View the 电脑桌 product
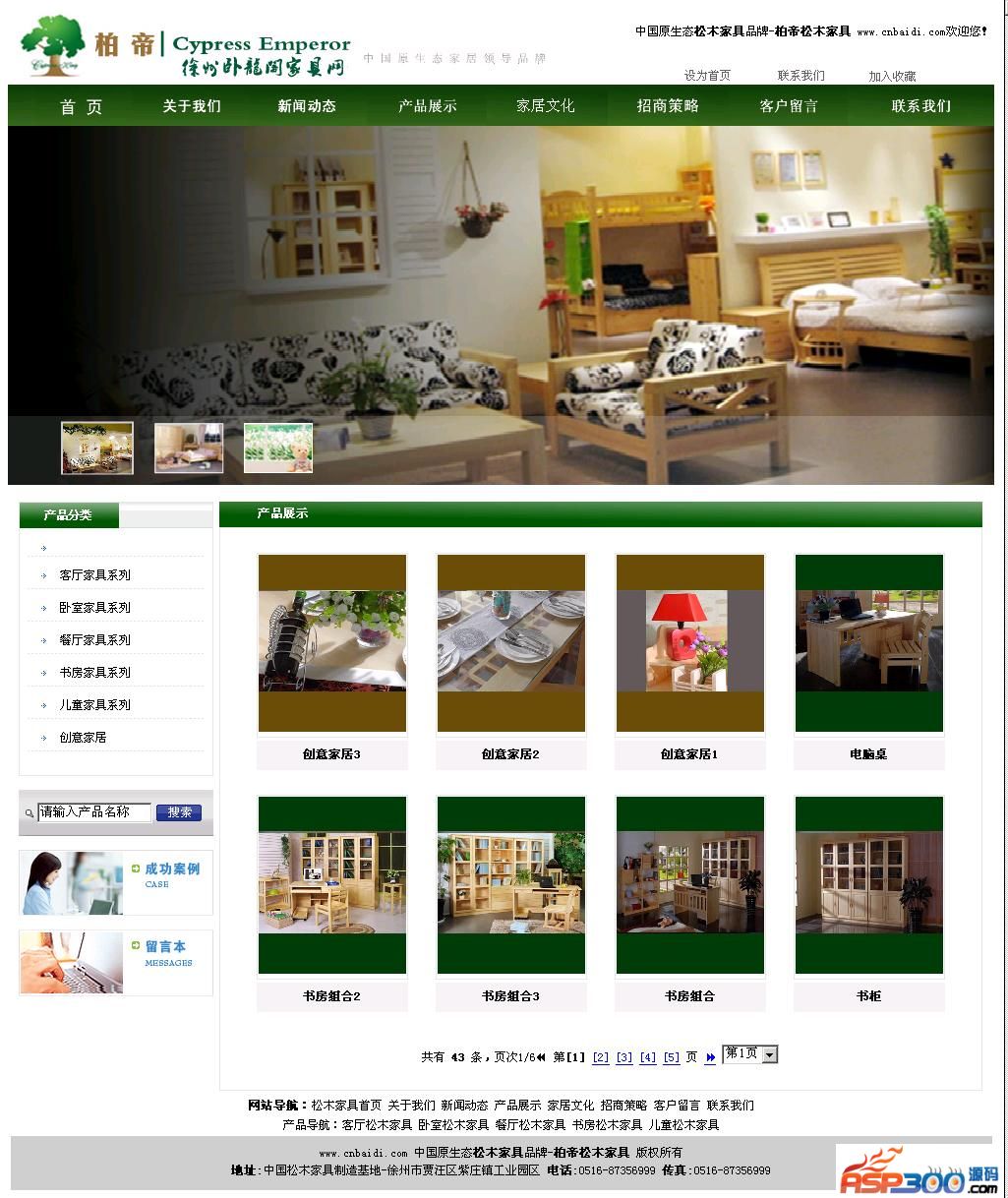 [868, 642]
